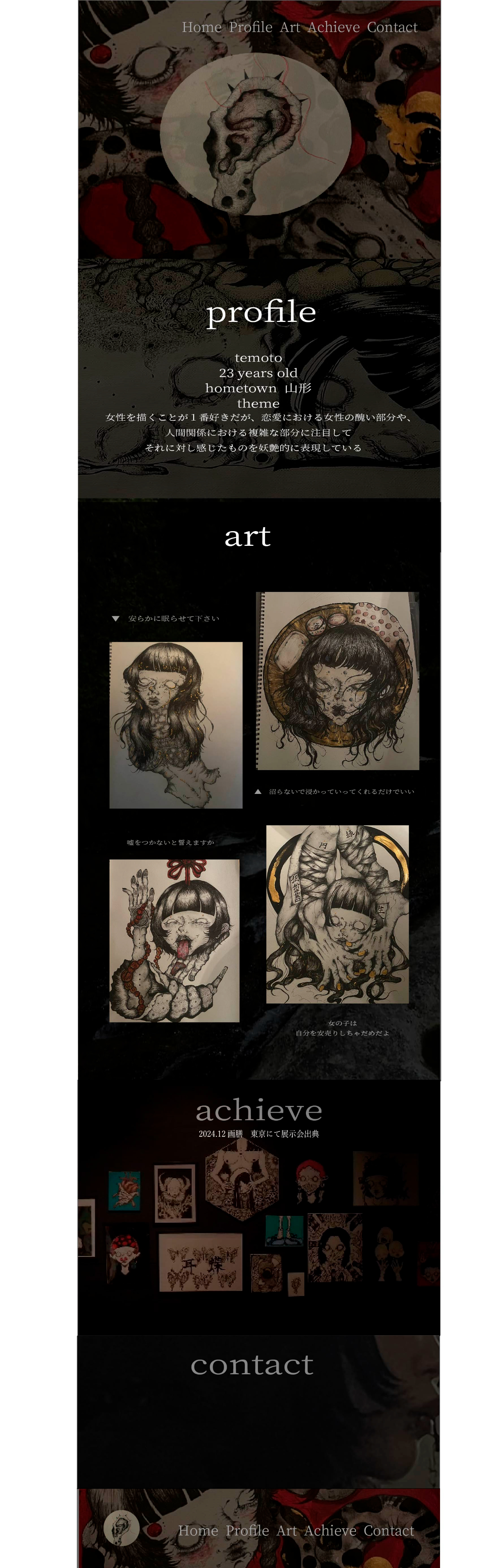Open Profile from the header menu
This screenshot has width=496, height=1568.
[x=250, y=27]
